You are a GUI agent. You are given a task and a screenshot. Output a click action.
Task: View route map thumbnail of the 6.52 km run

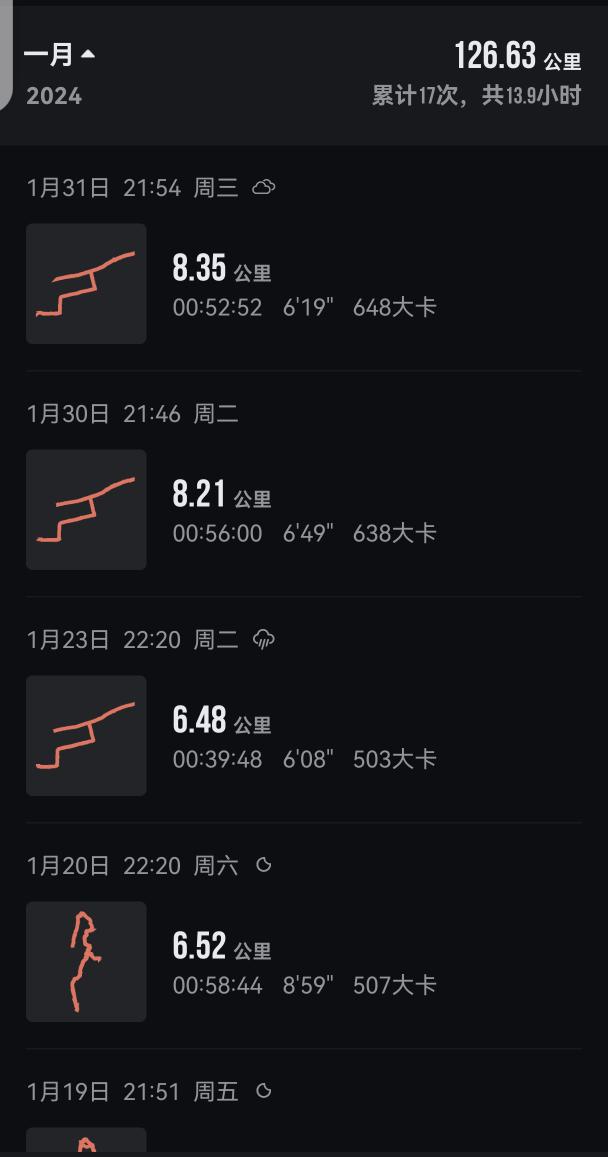(x=86, y=961)
